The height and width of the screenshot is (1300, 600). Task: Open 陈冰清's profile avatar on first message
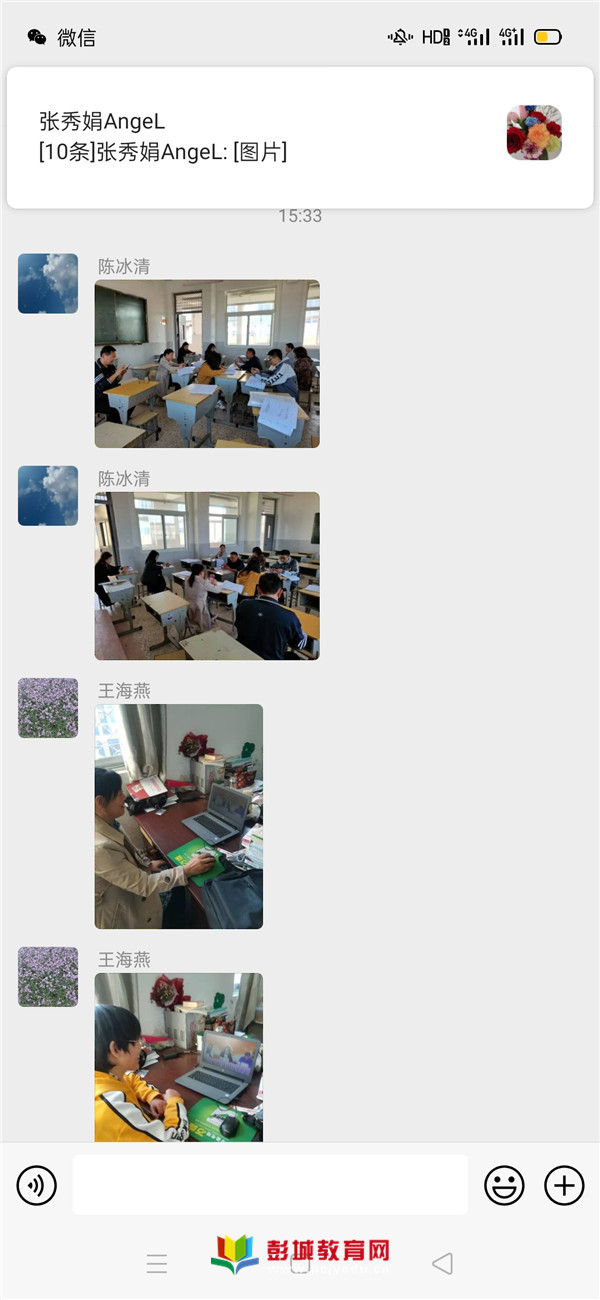coord(48,283)
